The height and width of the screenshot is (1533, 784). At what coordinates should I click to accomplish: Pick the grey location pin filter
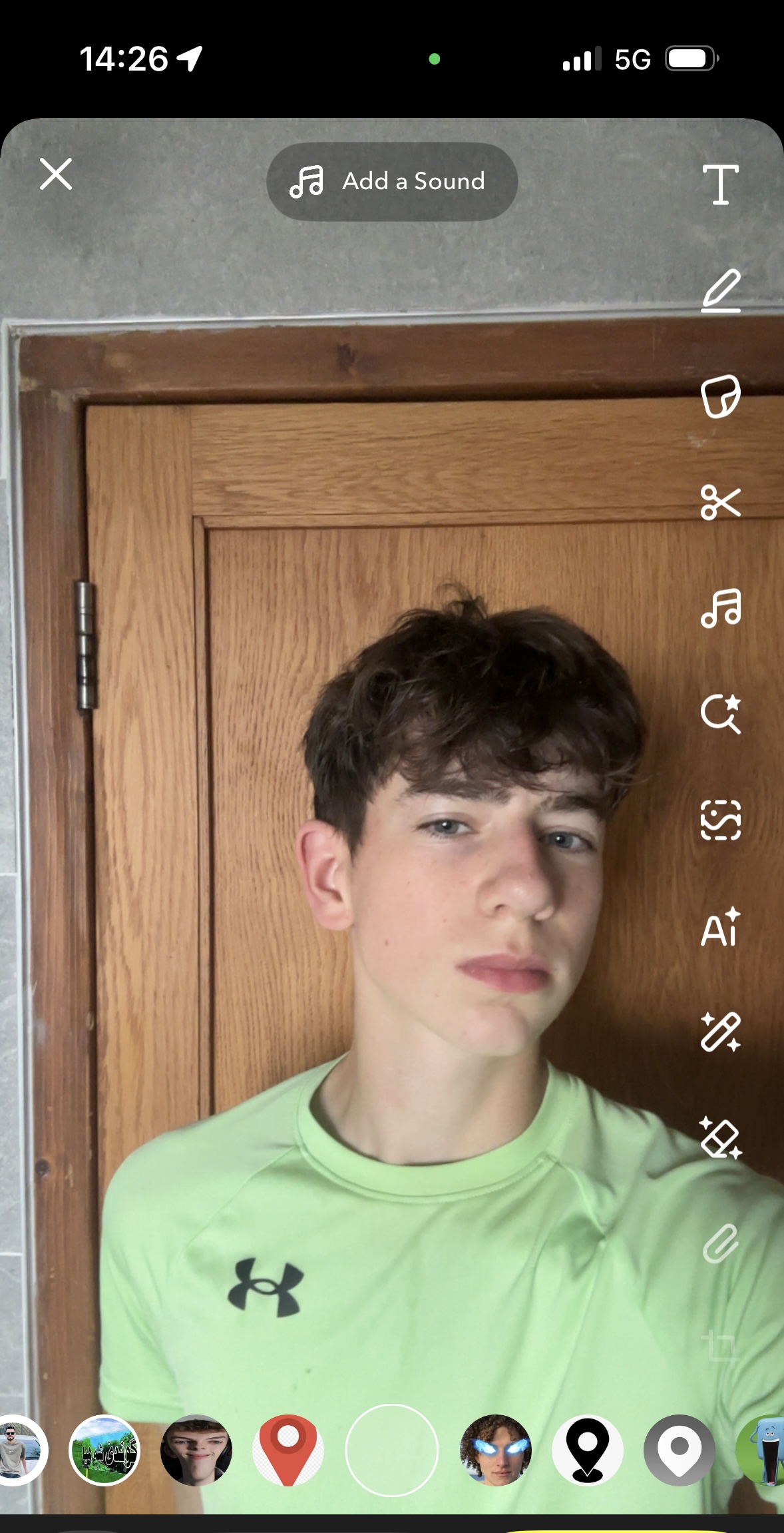coord(680,1450)
